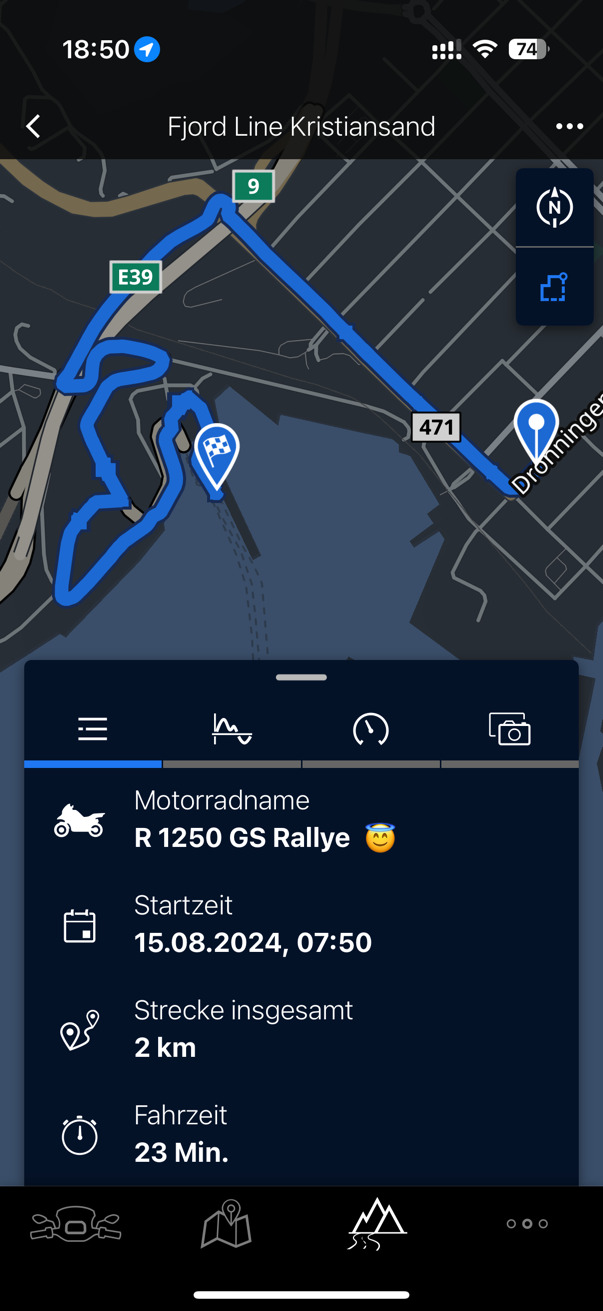Open the three-dot overflow menu
603x1311 pixels.
[569, 126]
